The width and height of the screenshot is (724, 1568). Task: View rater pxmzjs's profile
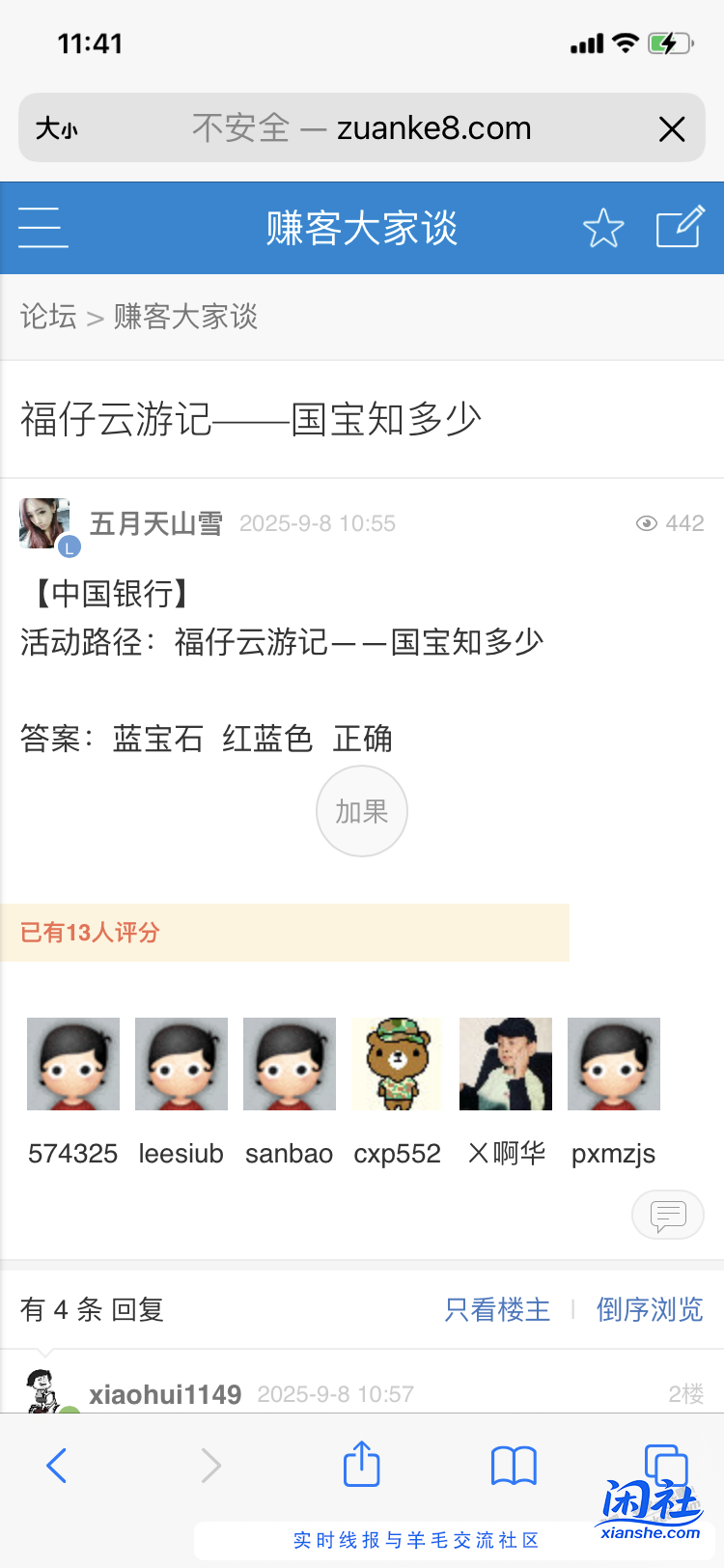point(614,1064)
